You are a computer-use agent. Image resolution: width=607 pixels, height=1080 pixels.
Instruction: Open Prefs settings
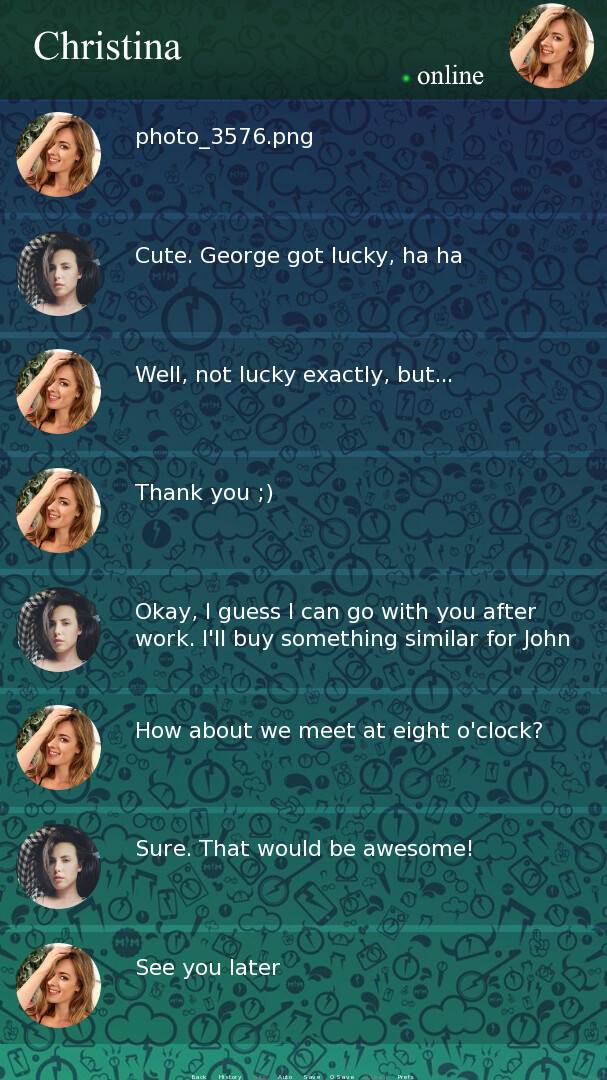click(x=405, y=1077)
